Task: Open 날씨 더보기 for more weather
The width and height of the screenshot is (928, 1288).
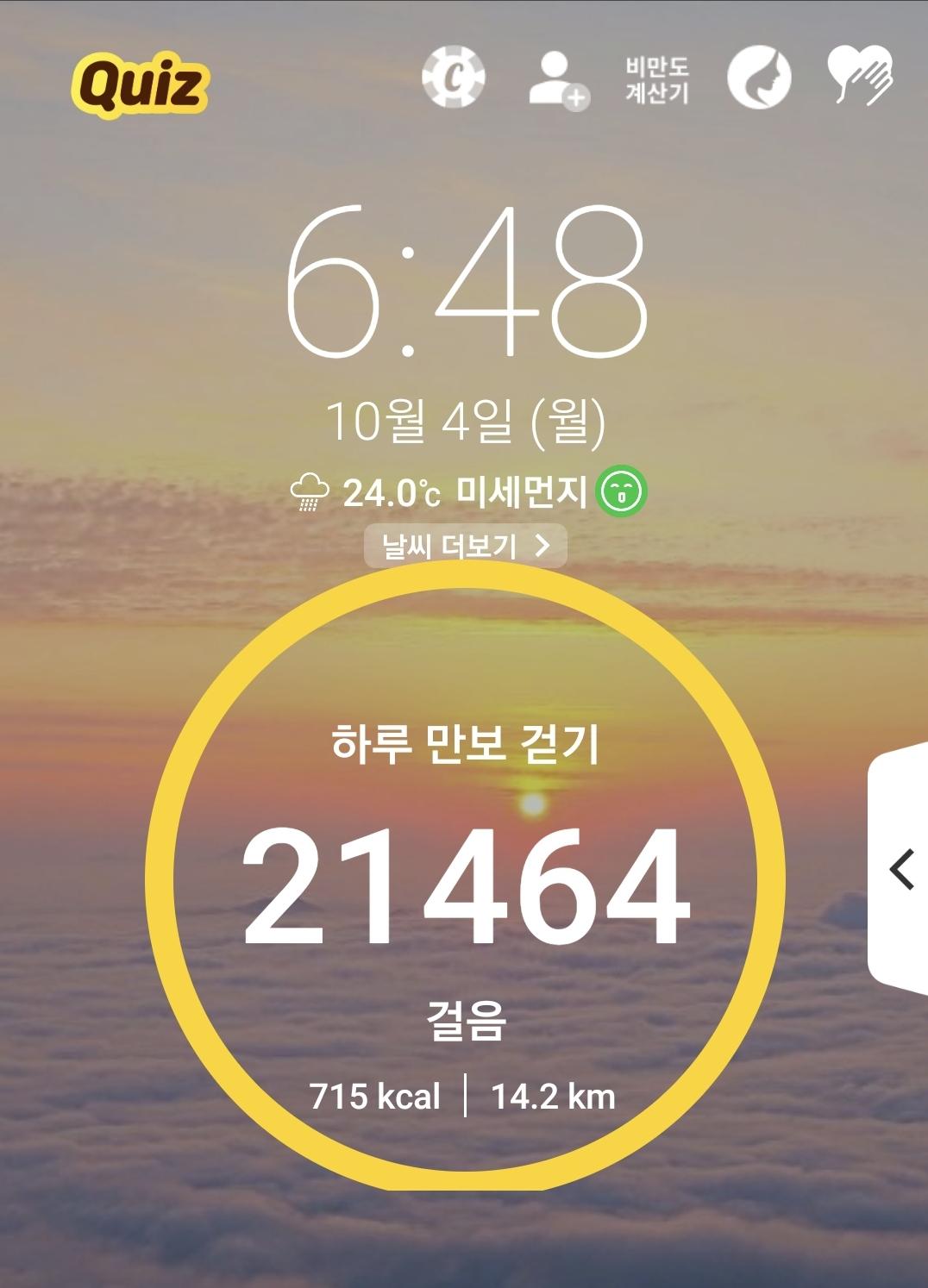Action: click(466, 546)
